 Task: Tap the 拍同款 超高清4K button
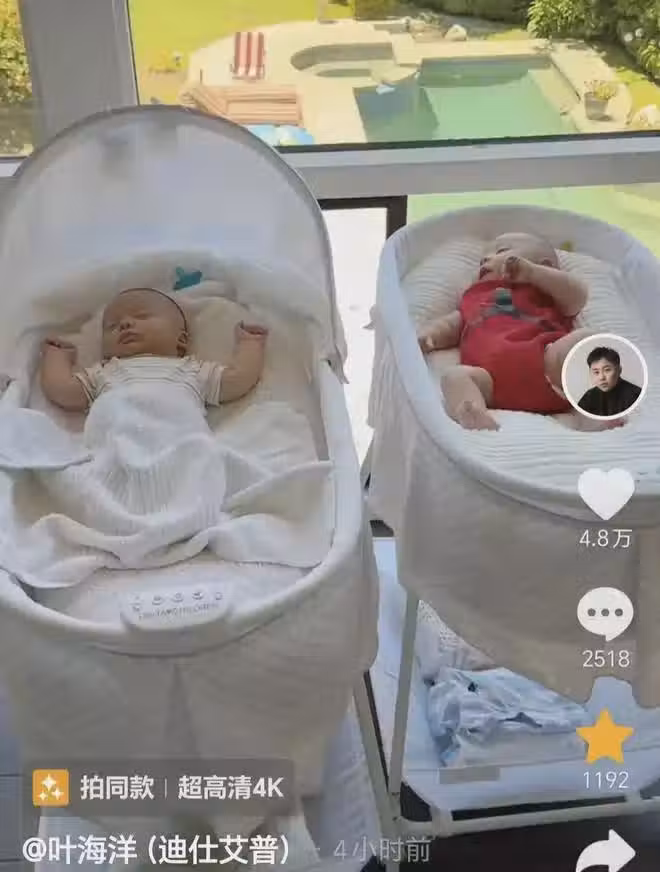[x=161, y=787]
